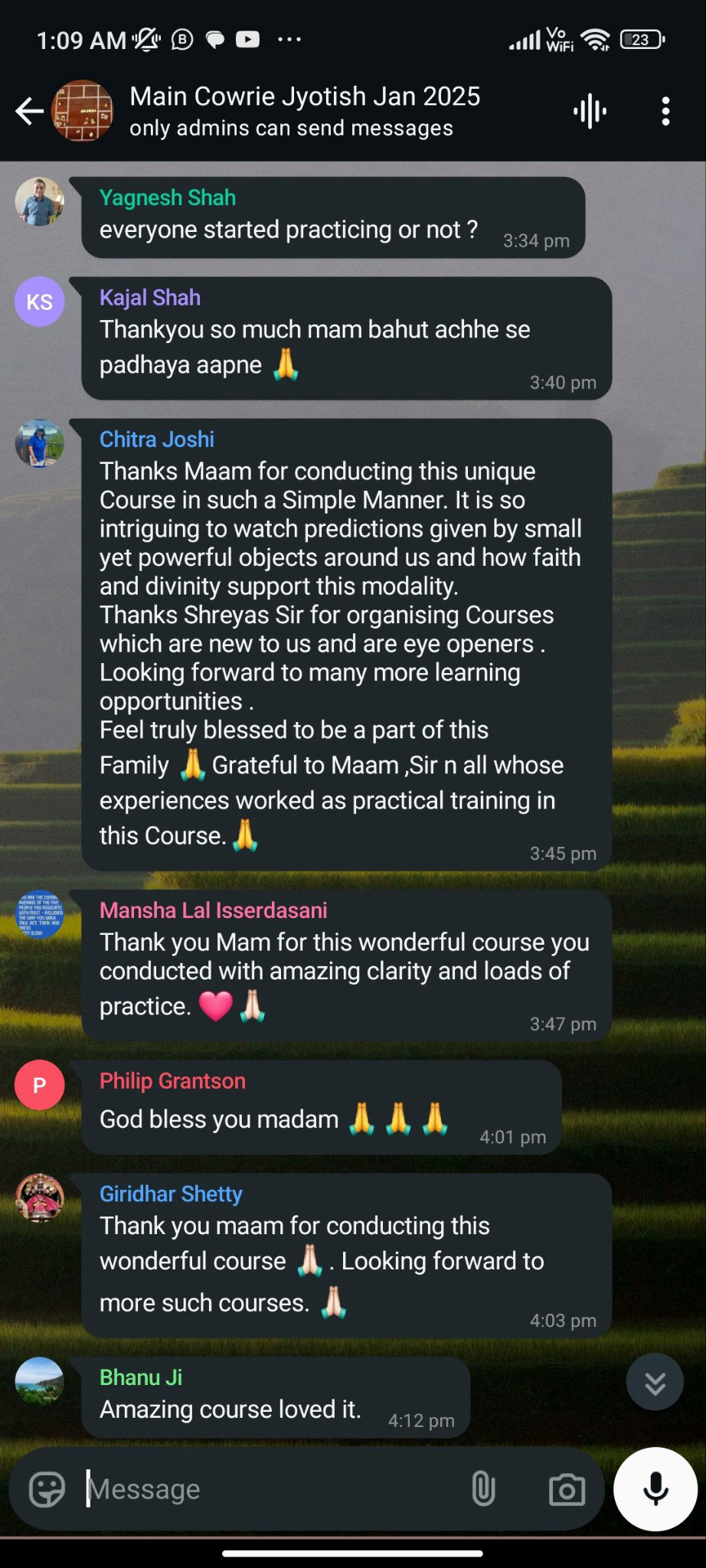This screenshot has height=1568, width=706.
Task: Open the emoji and sticker picker
Action: 47,1490
